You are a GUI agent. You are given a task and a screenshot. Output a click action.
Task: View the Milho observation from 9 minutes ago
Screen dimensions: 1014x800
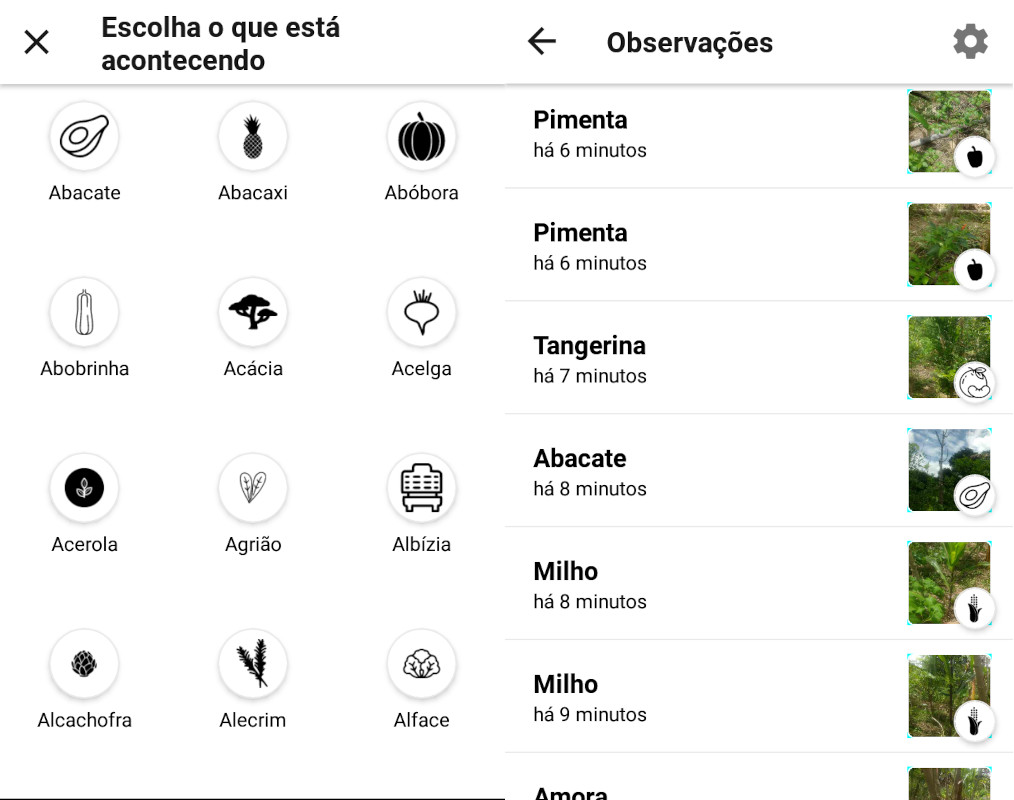[700, 697]
